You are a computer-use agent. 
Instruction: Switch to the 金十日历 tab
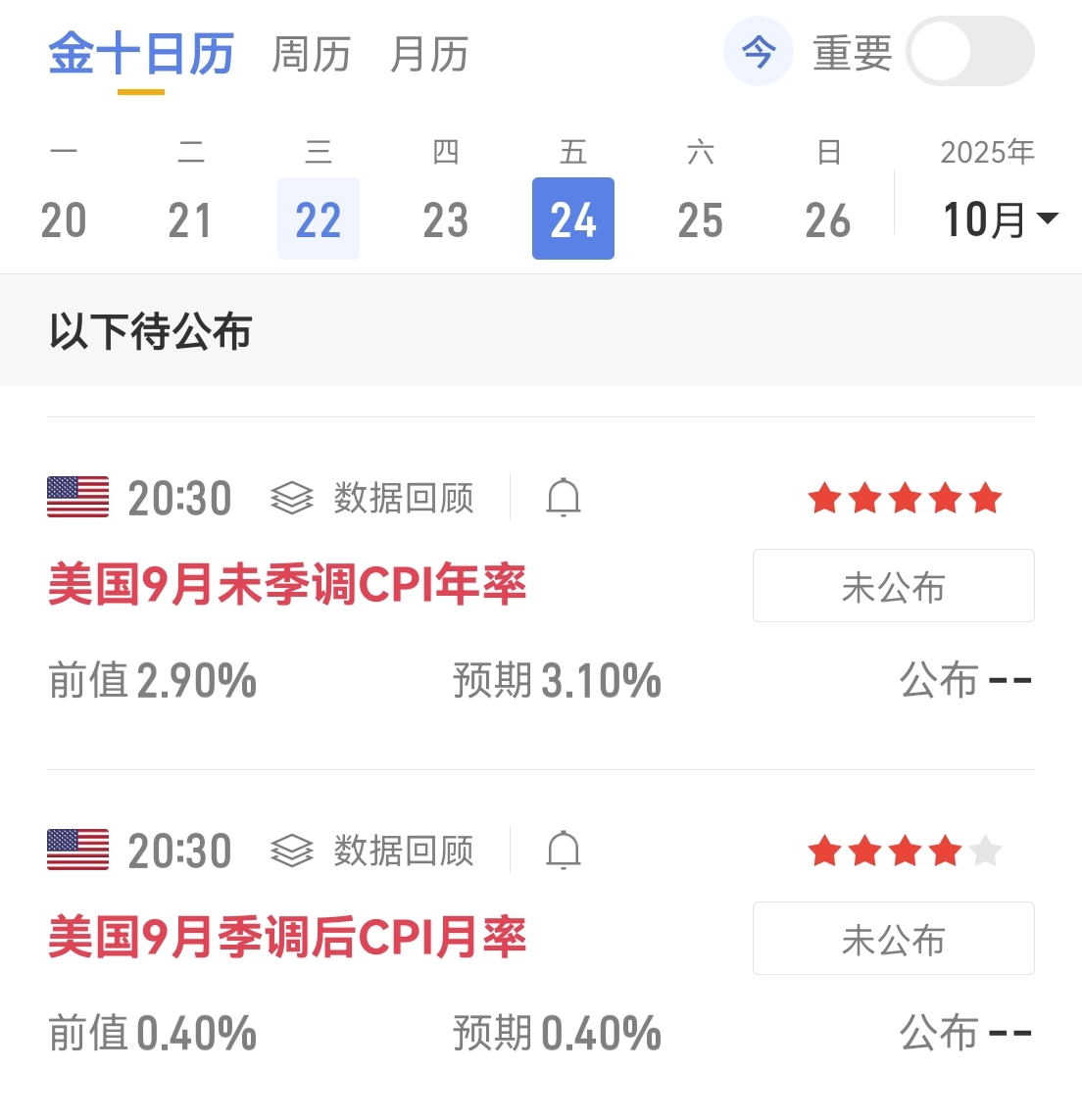tap(141, 54)
